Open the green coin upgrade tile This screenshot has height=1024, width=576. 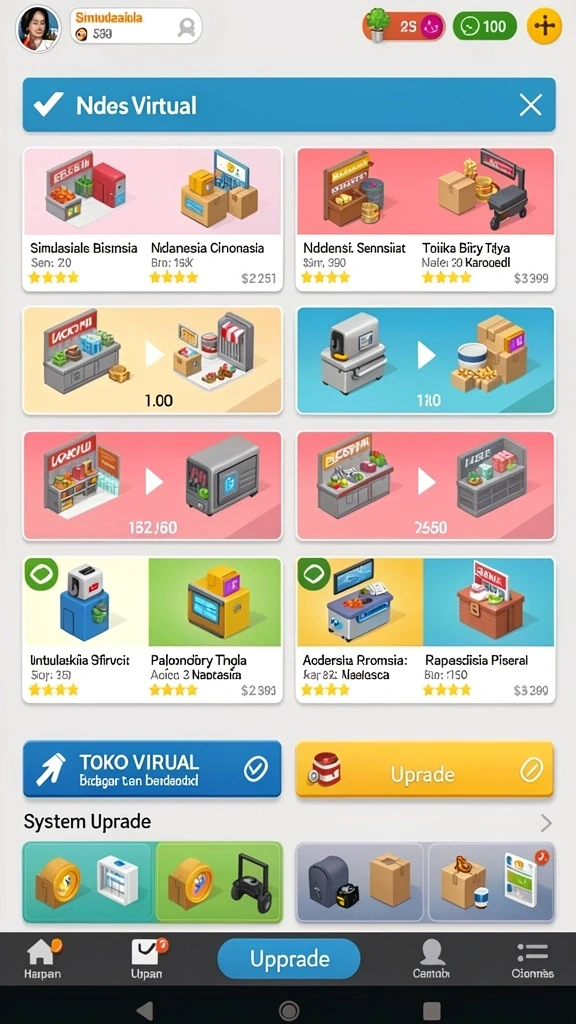click(153, 882)
